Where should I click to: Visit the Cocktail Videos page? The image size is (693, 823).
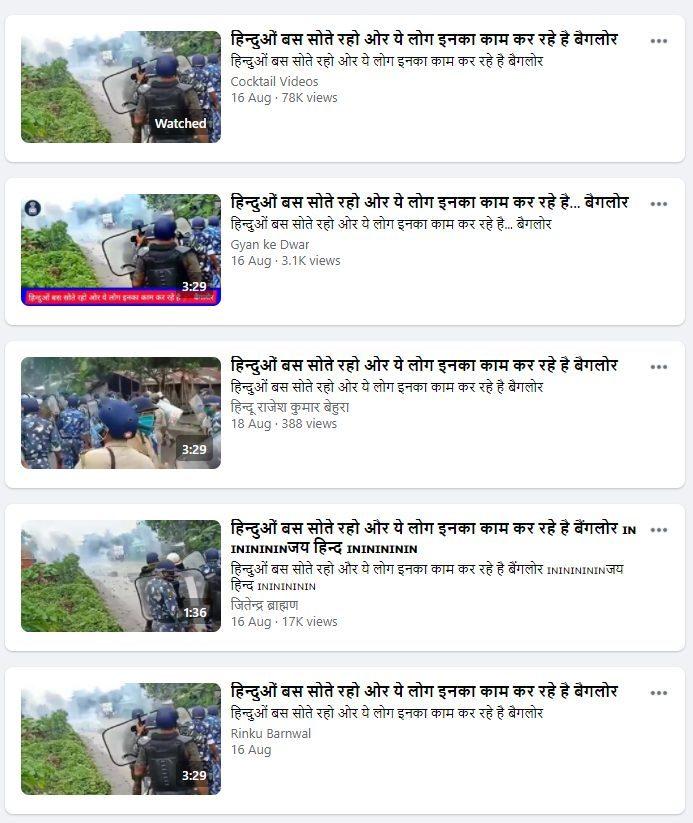(x=274, y=81)
